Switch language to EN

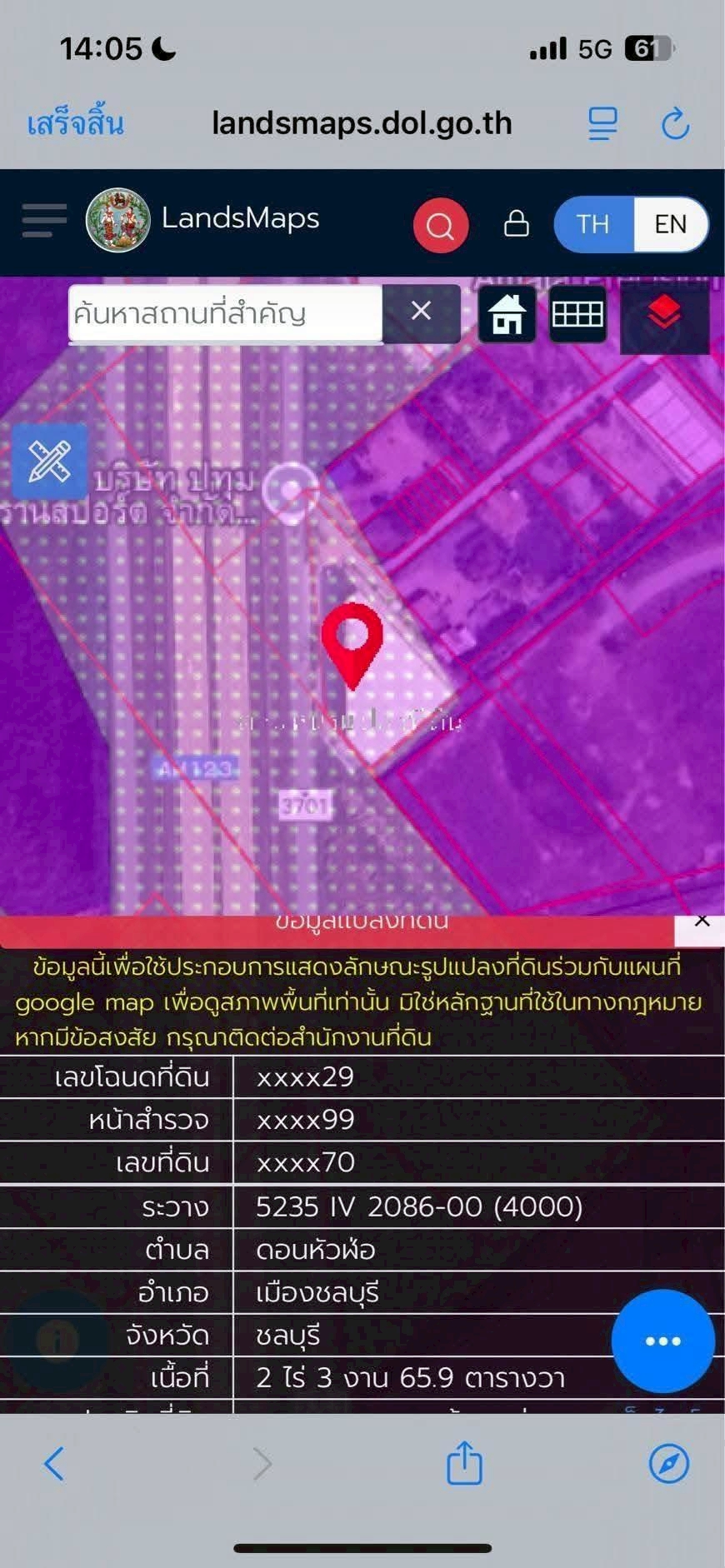click(x=671, y=224)
